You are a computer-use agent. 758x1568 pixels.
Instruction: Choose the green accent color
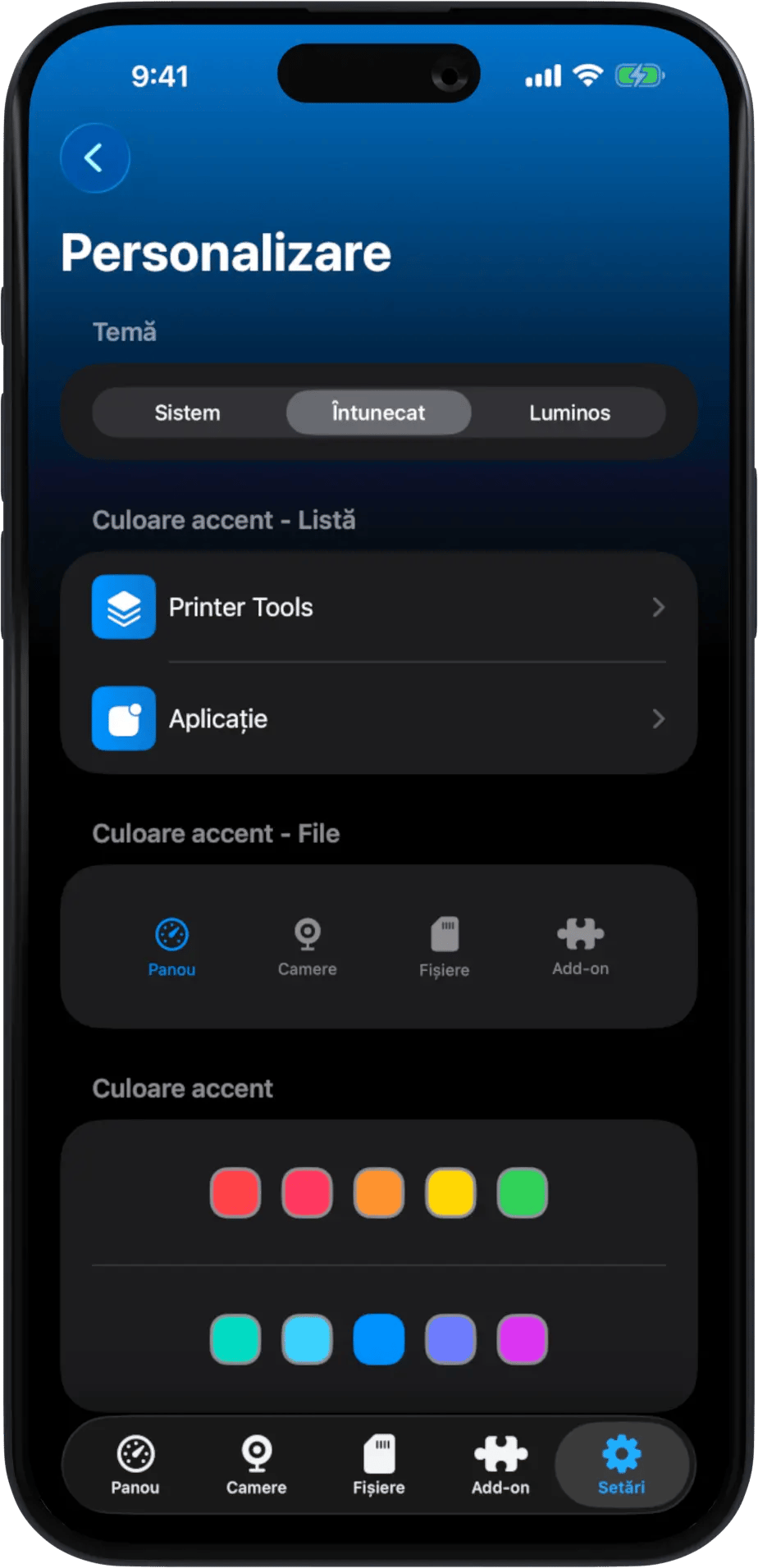523,1192
